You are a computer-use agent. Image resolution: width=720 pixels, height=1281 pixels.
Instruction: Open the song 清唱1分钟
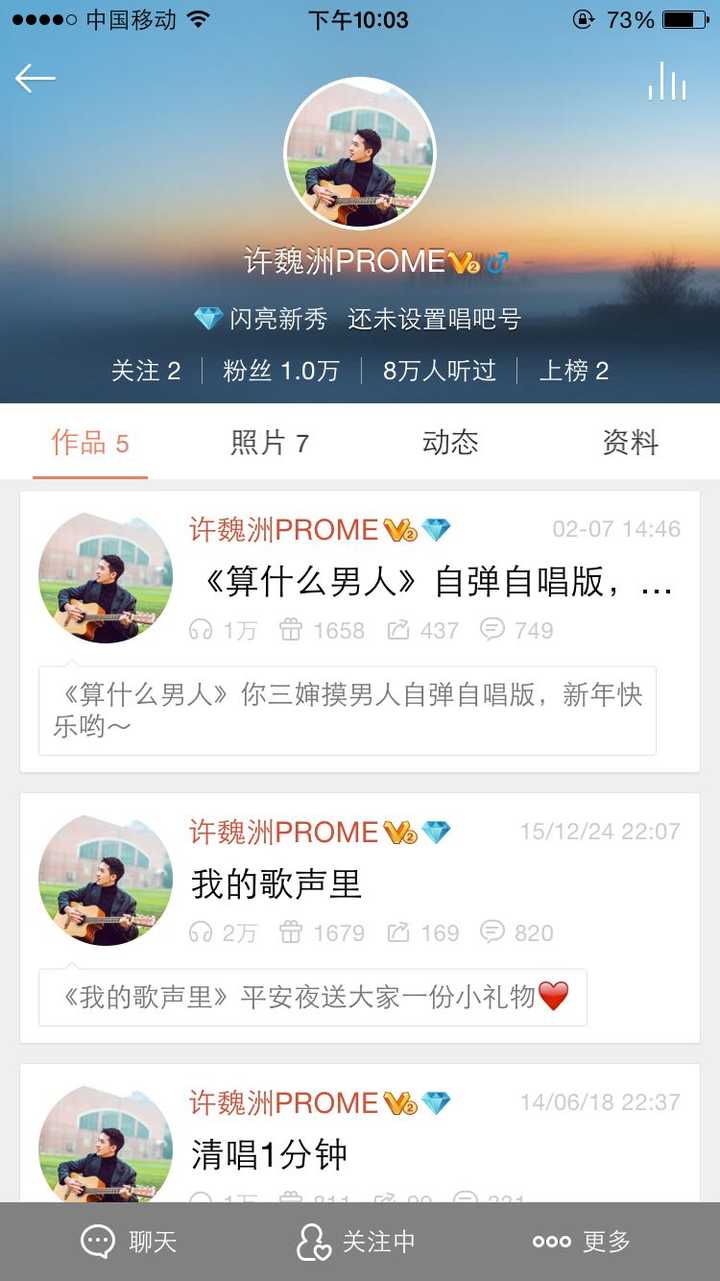269,1155
